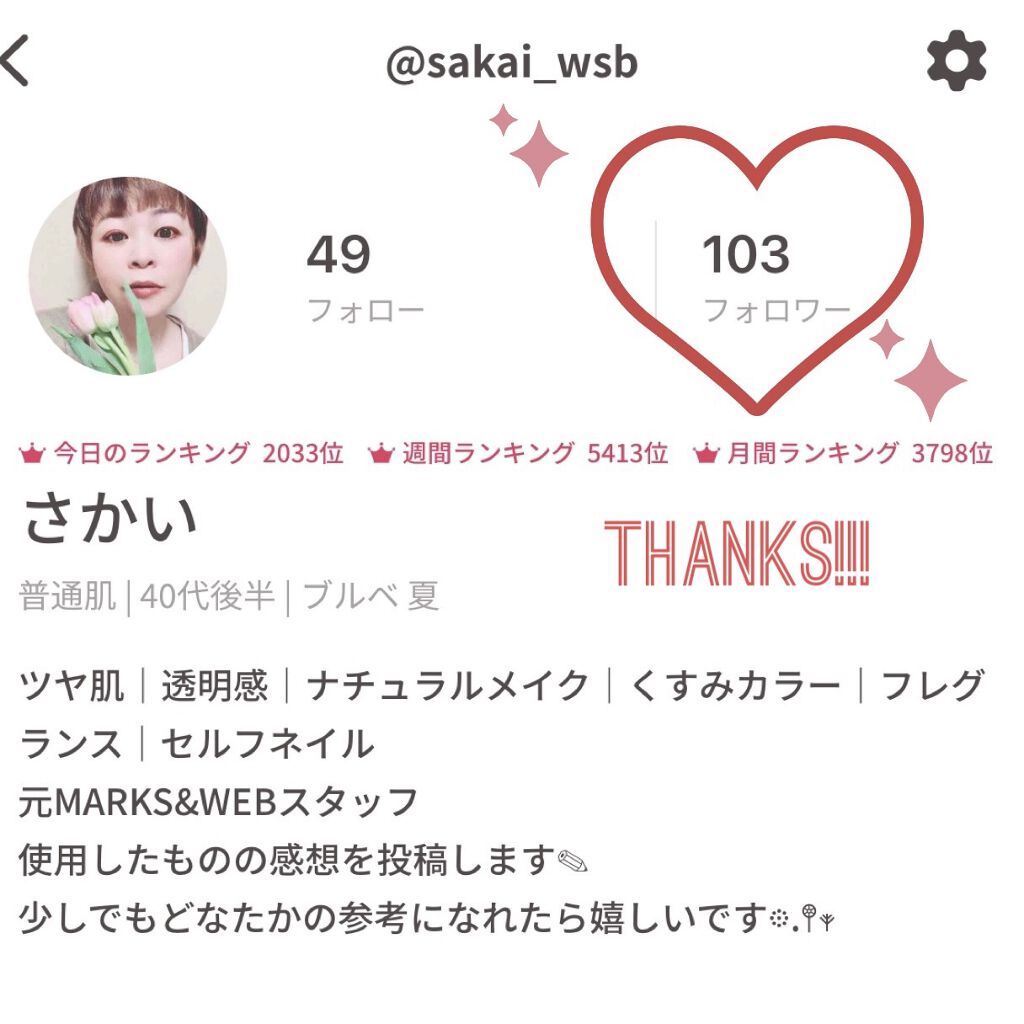
Task: Go back using the top-left arrow
Action: click(16, 62)
